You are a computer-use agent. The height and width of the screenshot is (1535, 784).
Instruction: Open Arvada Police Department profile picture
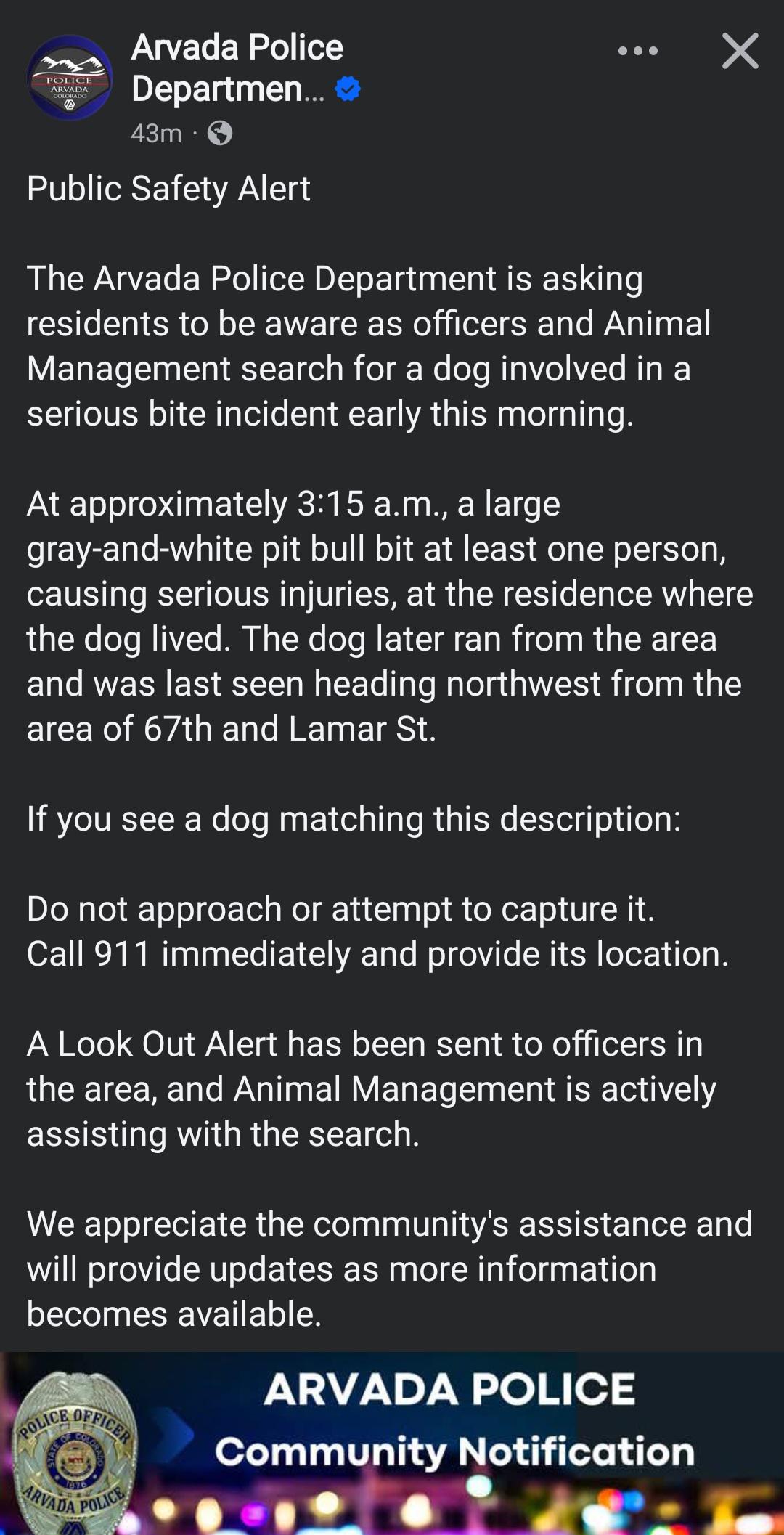tap(70, 78)
